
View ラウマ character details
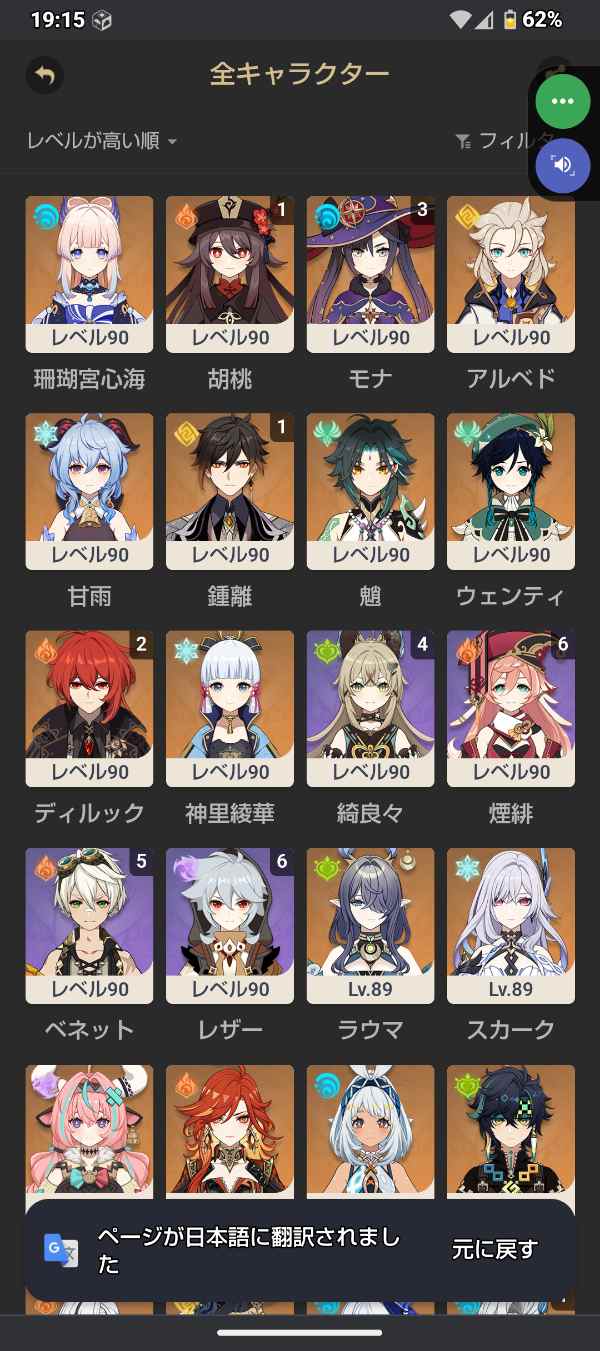(x=370, y=925)
